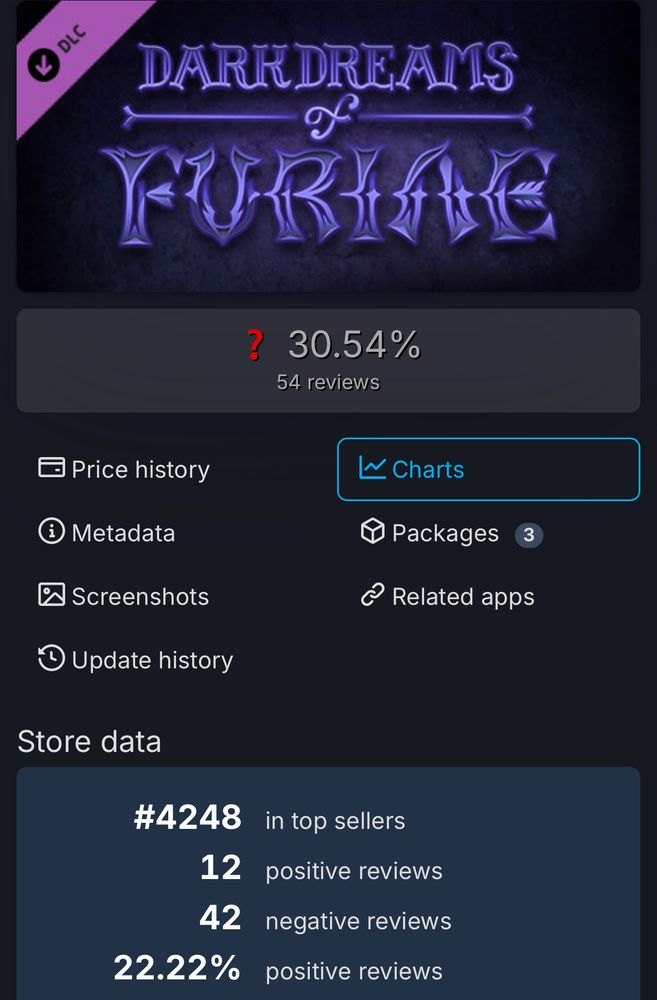This screenshot has height=1000, width=657.
Task: Switch to the Charts section
Action: [x=488, y=469]
